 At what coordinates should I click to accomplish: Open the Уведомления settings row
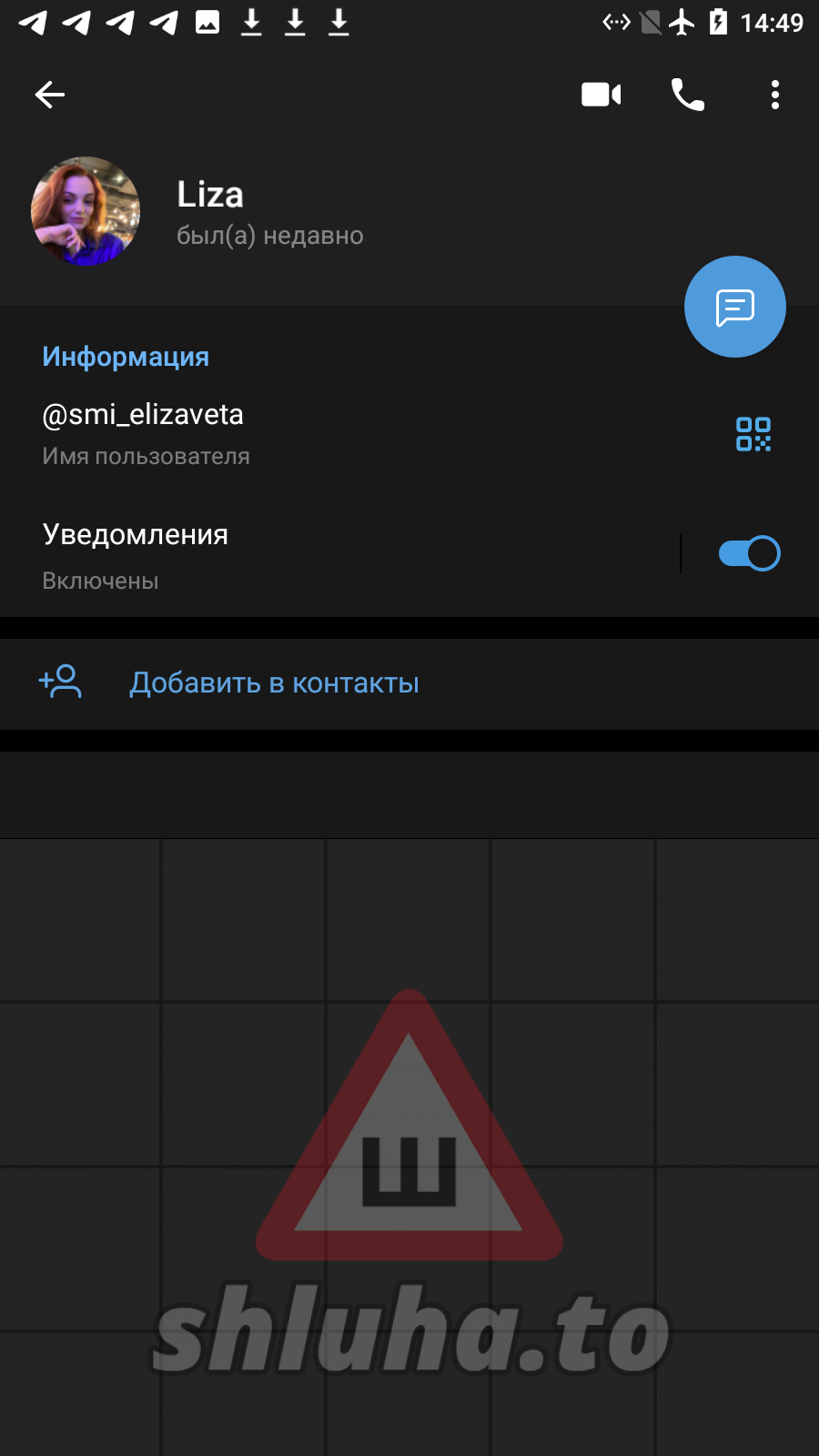tap(273, 553)
